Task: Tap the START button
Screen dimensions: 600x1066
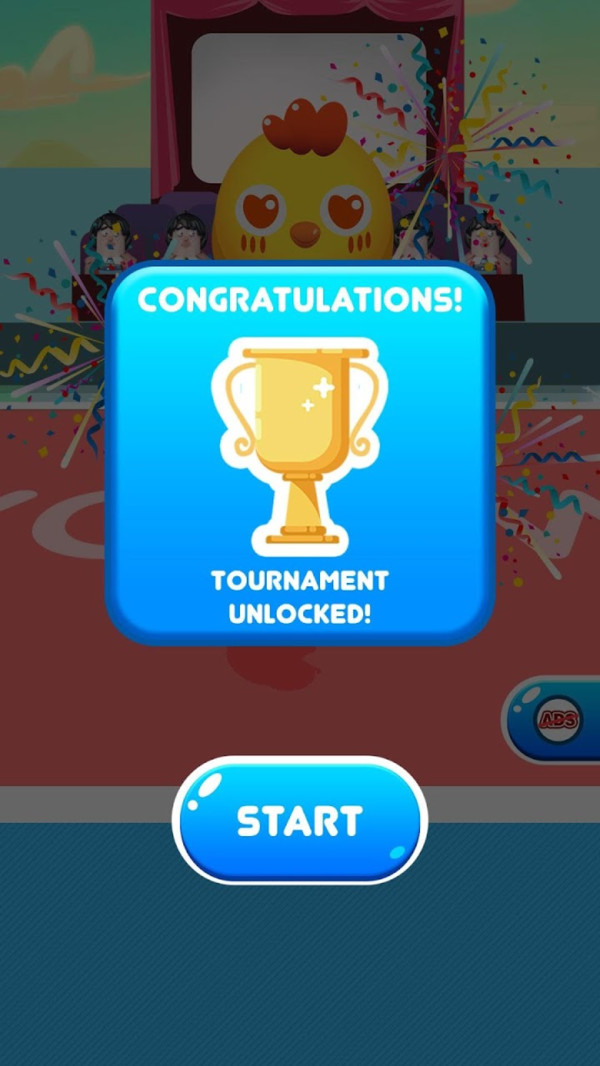Action: tap(299, 820)
